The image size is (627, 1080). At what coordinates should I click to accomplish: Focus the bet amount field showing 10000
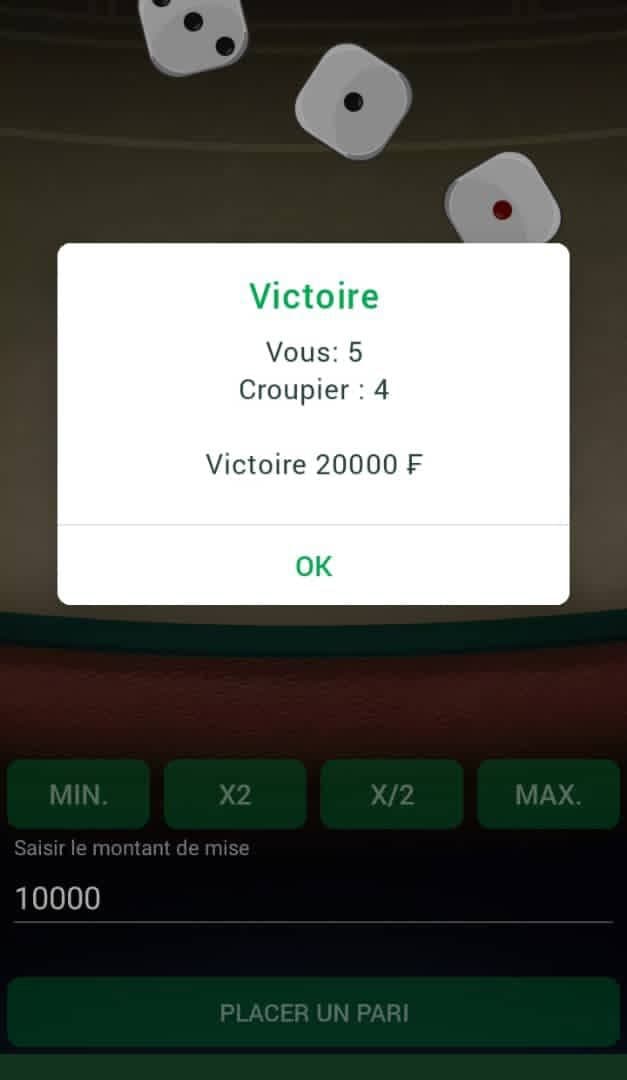313,898
